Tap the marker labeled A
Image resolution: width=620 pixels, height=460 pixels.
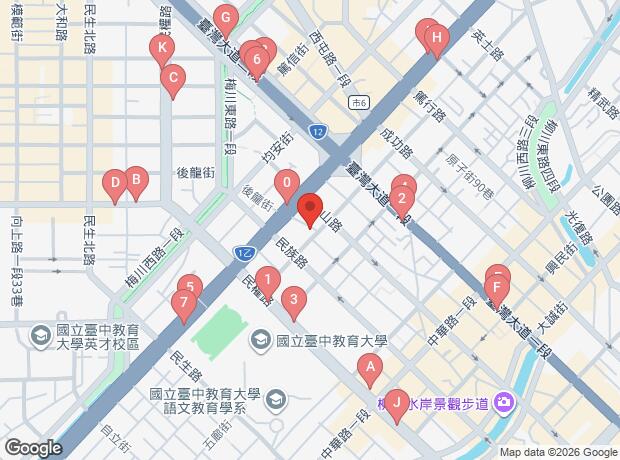click(x=370, y=371)
